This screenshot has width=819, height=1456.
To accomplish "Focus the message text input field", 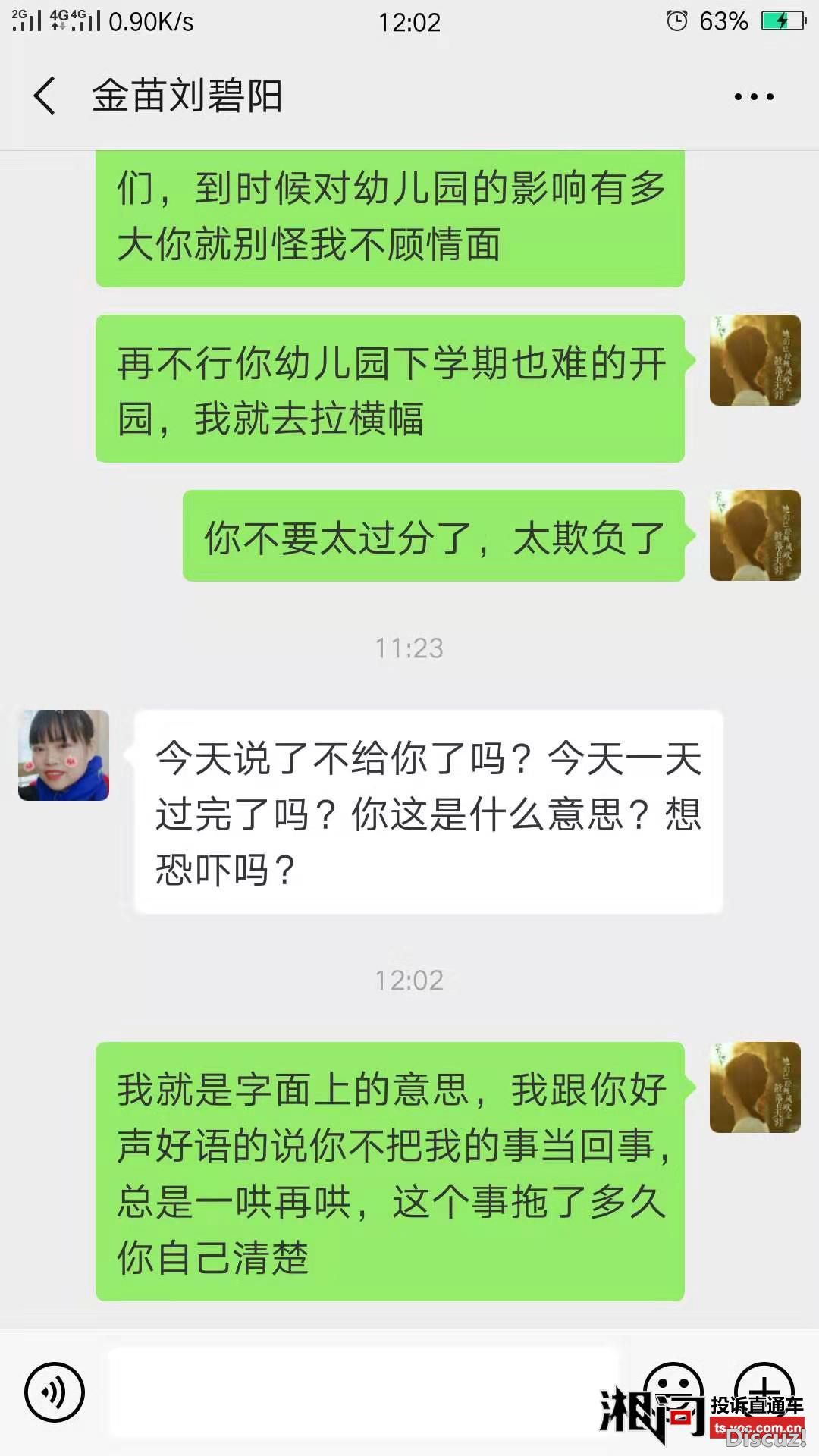I will click(x=364, y=1392).
